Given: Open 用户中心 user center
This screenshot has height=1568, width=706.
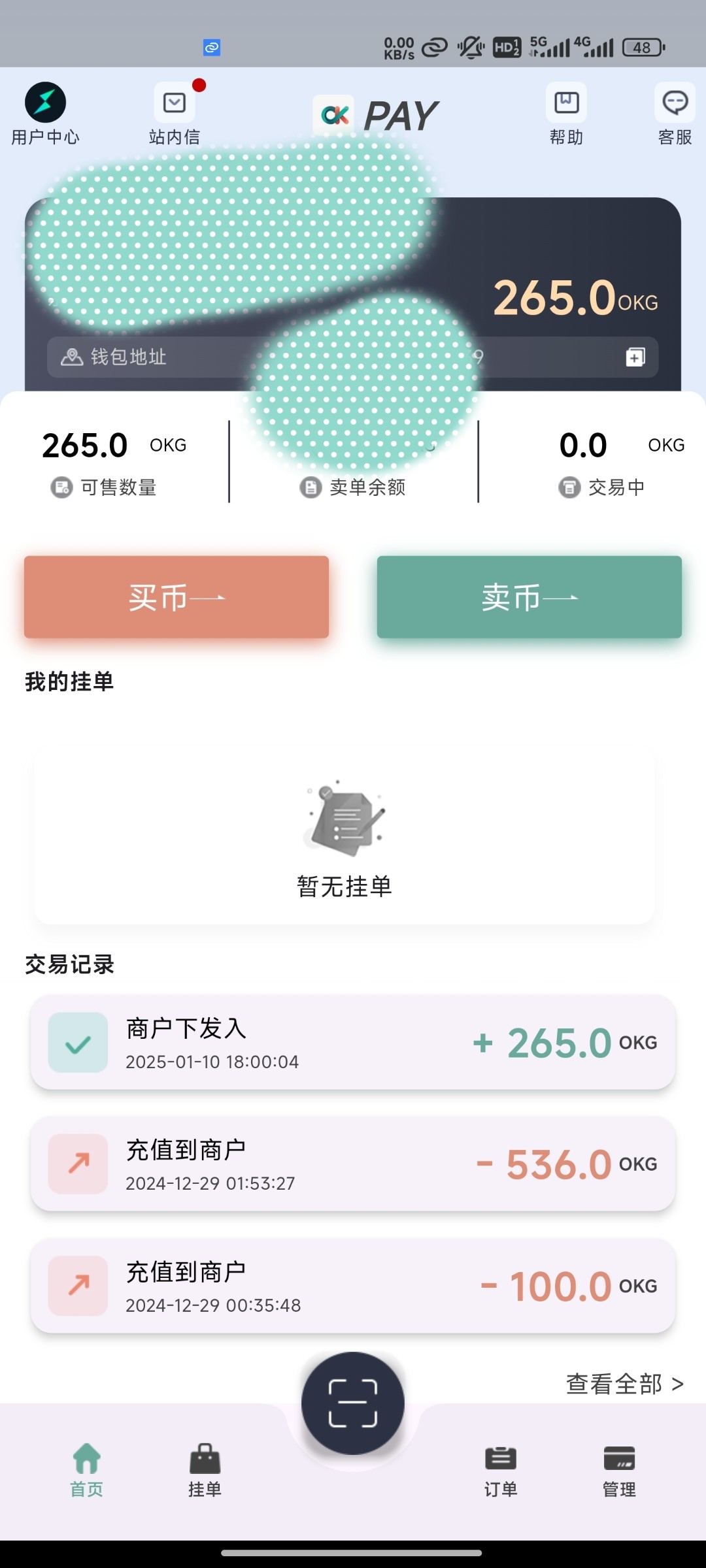Looking at the screenshot, I should (x=45, y=114).
